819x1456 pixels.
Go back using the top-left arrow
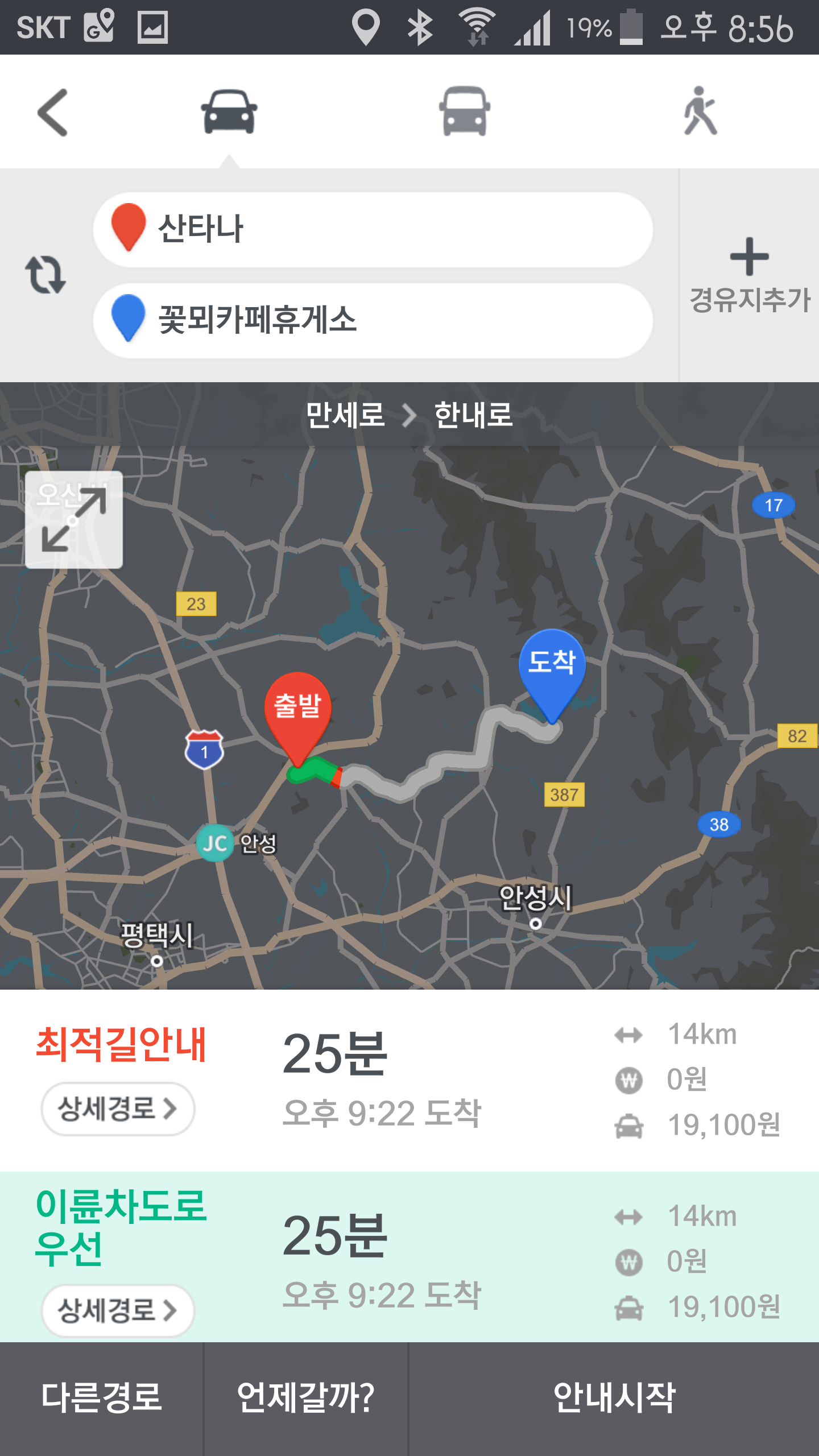(52, 113)
